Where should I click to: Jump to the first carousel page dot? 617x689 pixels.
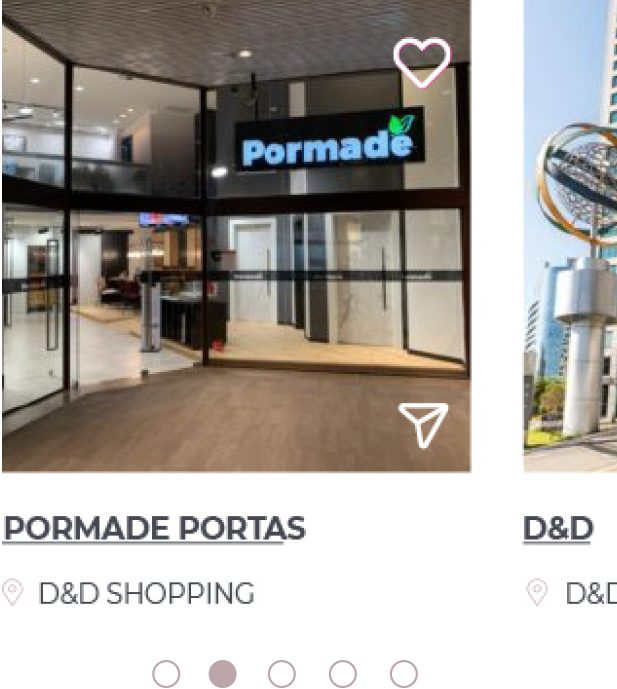pos(166,674)
